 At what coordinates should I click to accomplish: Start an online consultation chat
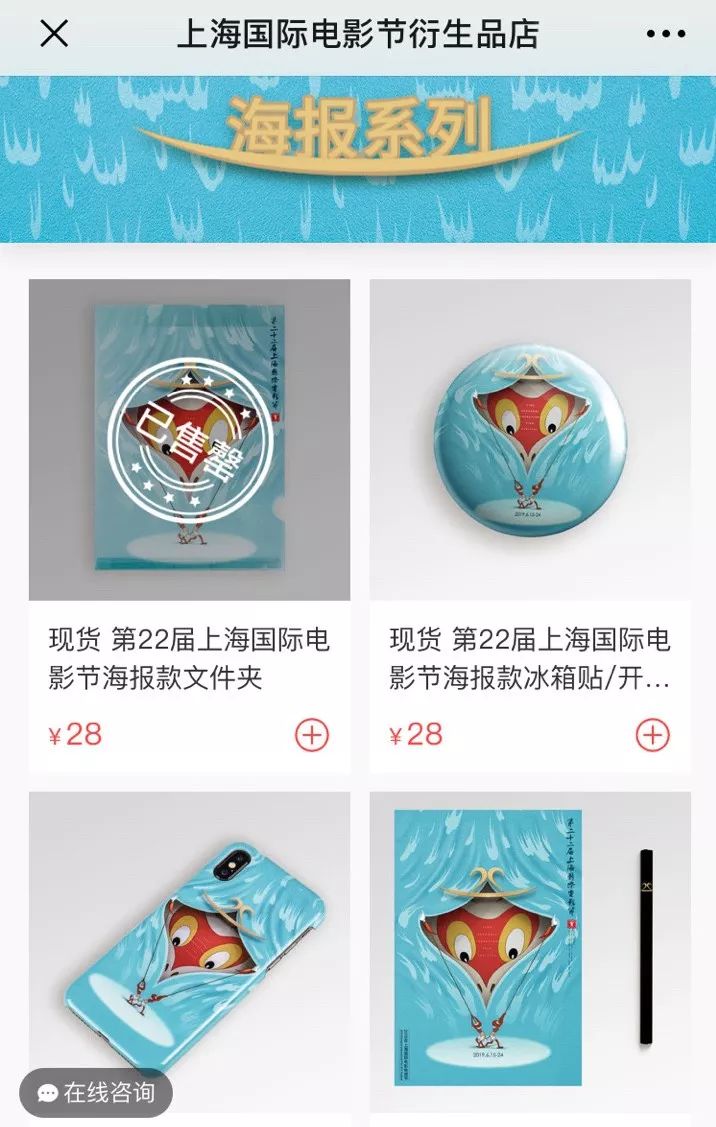click(x=97, y=1093)
